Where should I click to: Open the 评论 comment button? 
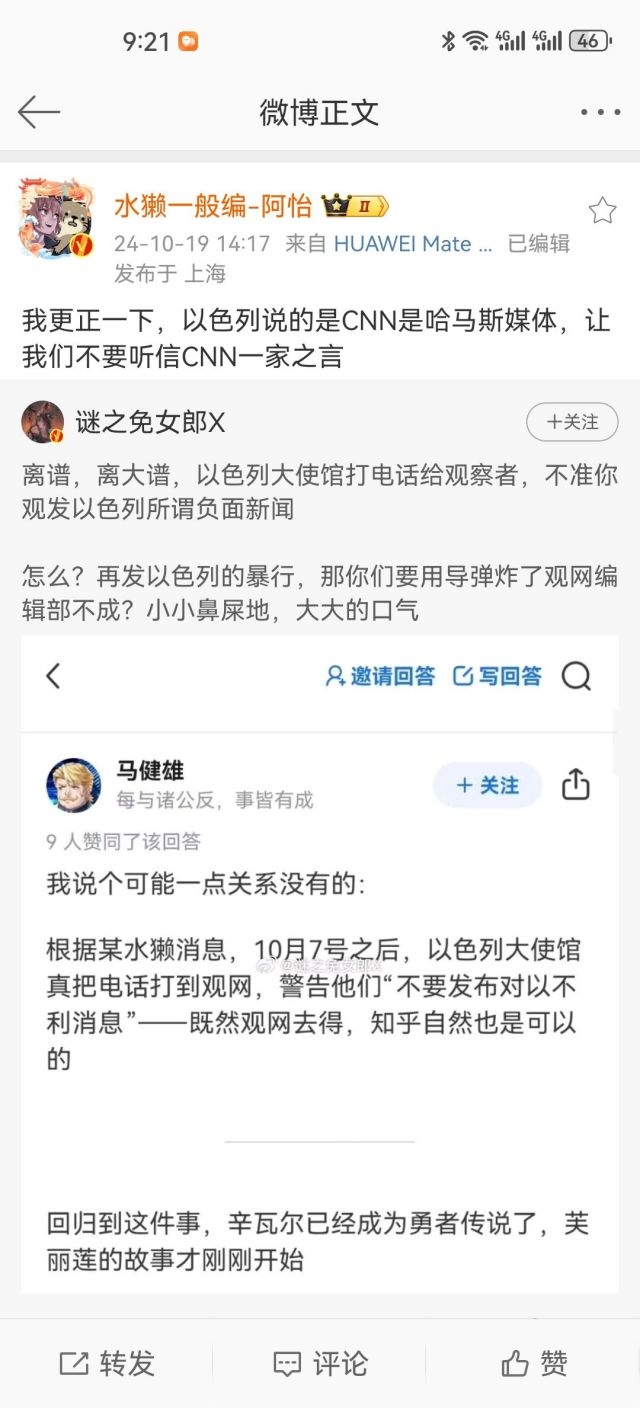320,1363
